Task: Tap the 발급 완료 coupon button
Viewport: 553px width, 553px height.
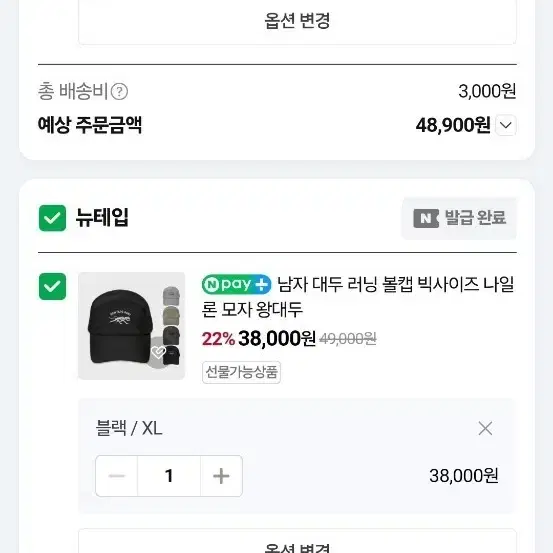Action: [x=459, y=218]
